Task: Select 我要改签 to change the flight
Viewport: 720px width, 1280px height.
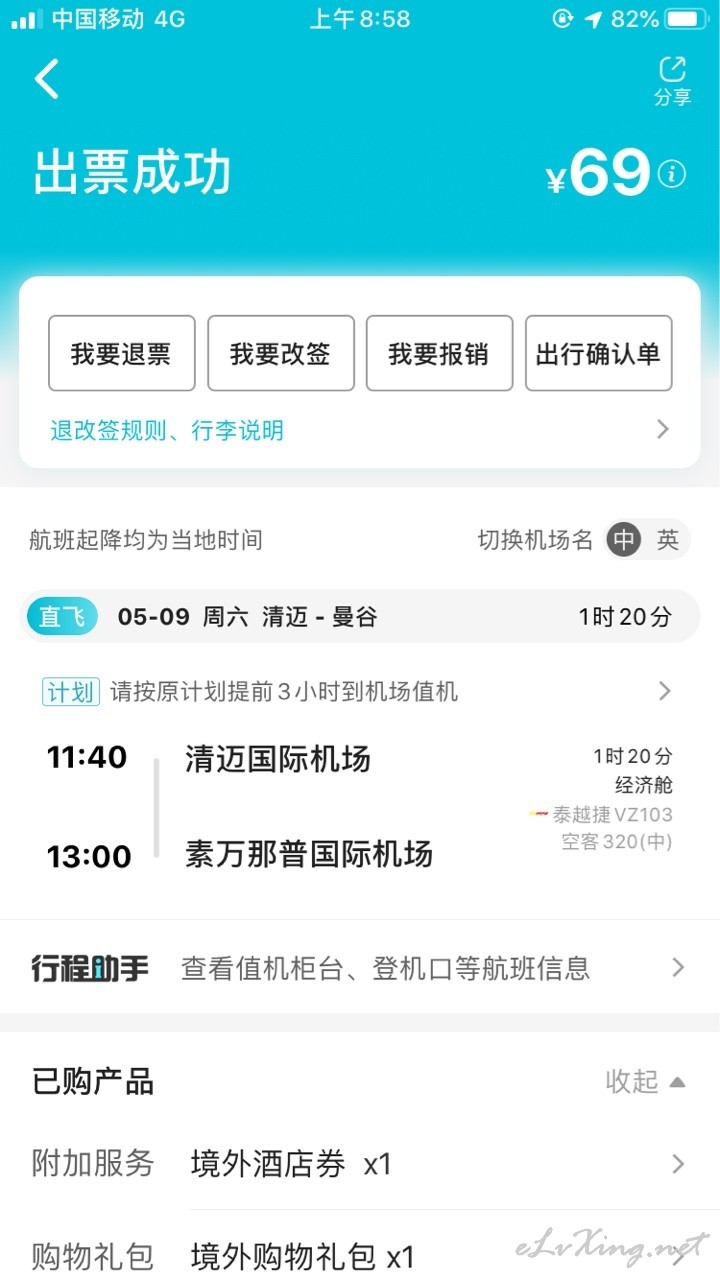Action: tap(280, 353)
